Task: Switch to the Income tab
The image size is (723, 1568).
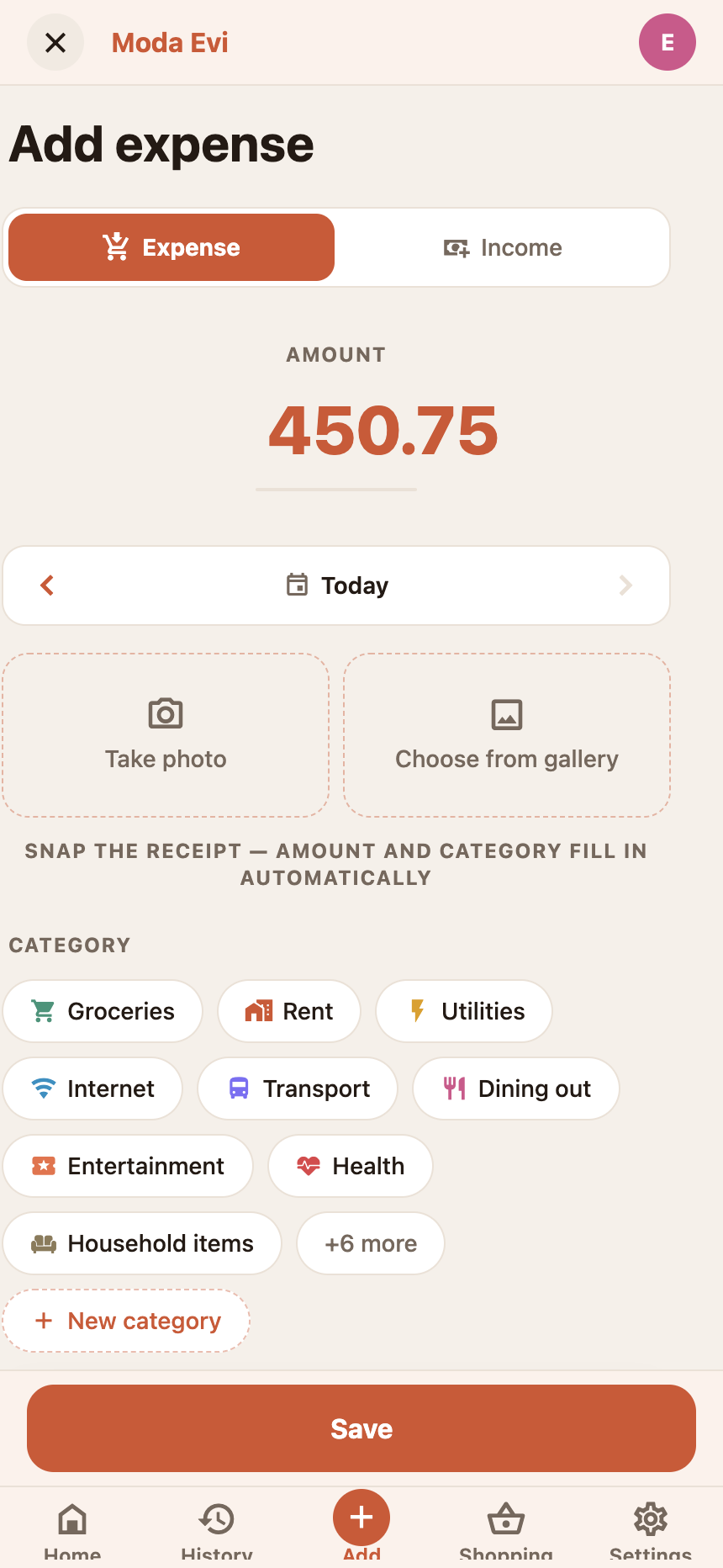Action: [503, 247]
